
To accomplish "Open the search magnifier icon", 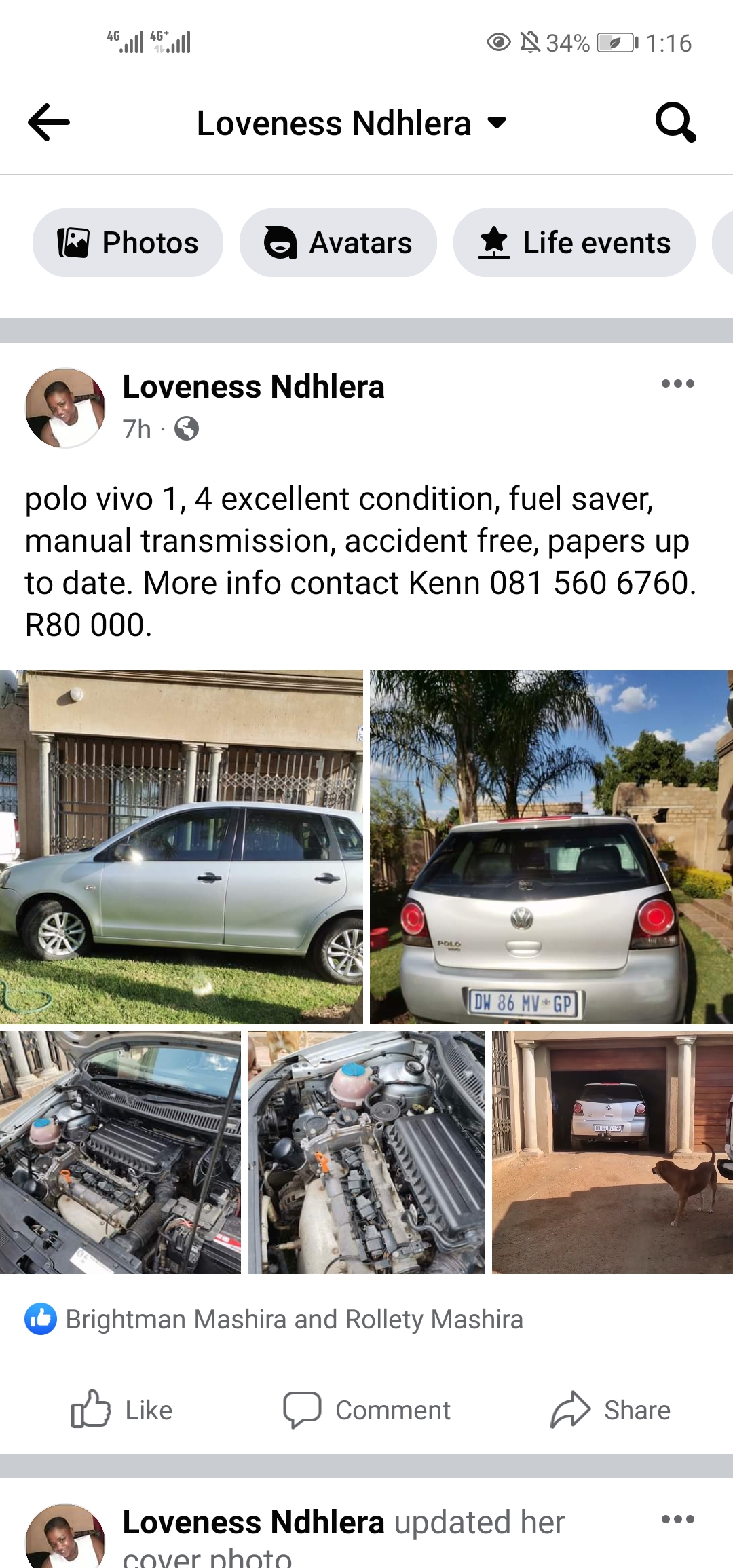I will pos(675,122).
